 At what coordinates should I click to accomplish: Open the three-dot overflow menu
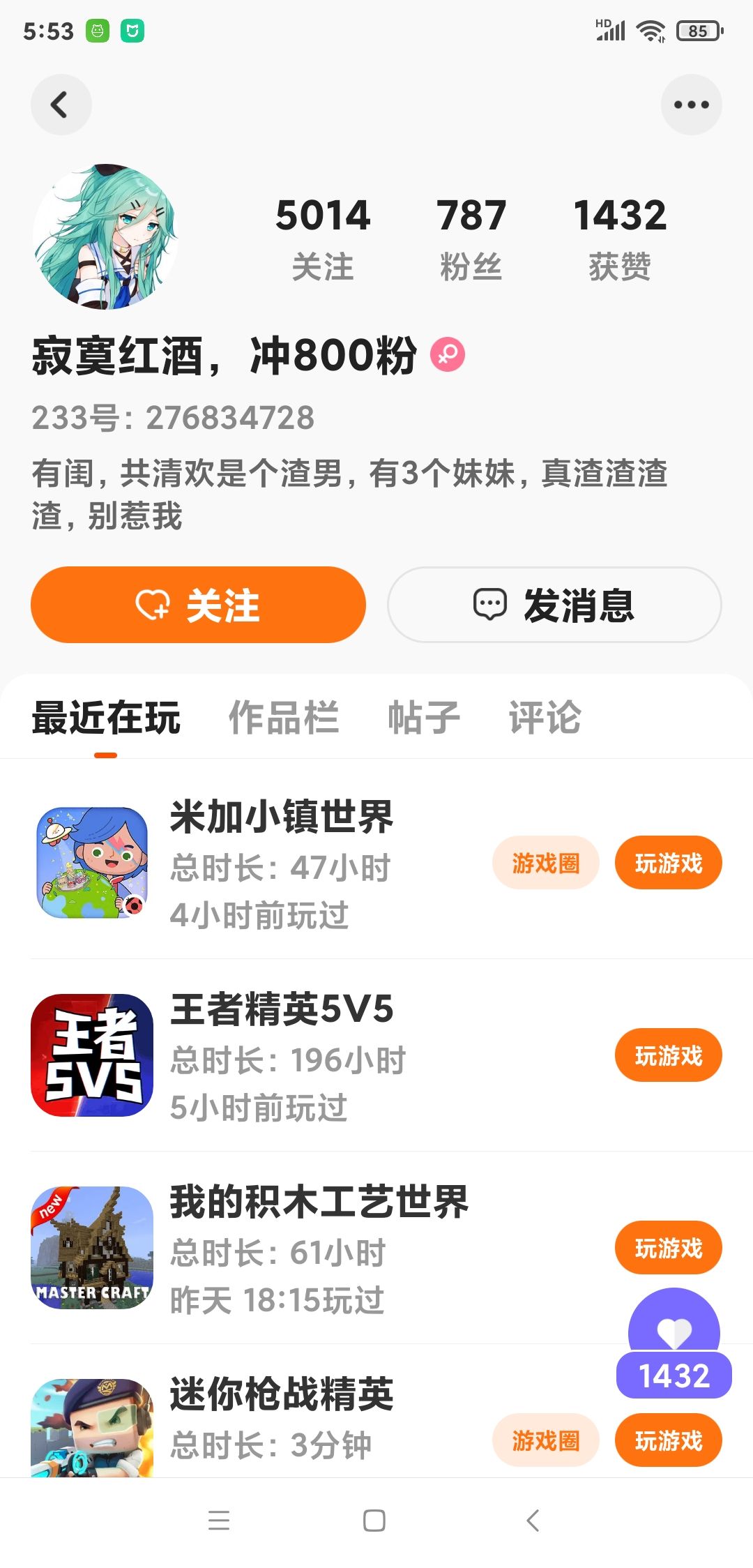click(x=691, y=105)
